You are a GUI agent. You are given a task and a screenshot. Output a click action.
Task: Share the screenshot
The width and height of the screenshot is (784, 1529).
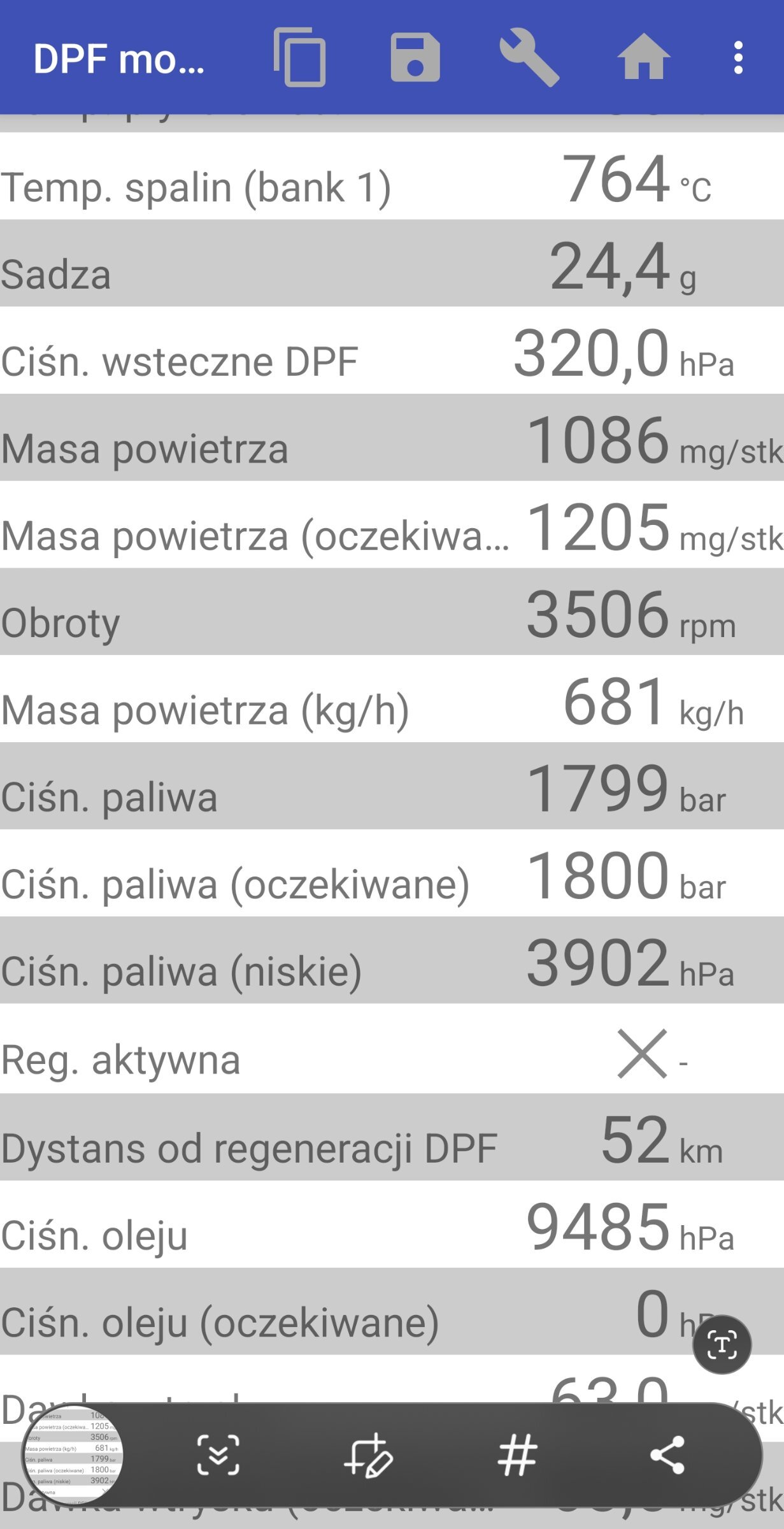click(667, 1455)
